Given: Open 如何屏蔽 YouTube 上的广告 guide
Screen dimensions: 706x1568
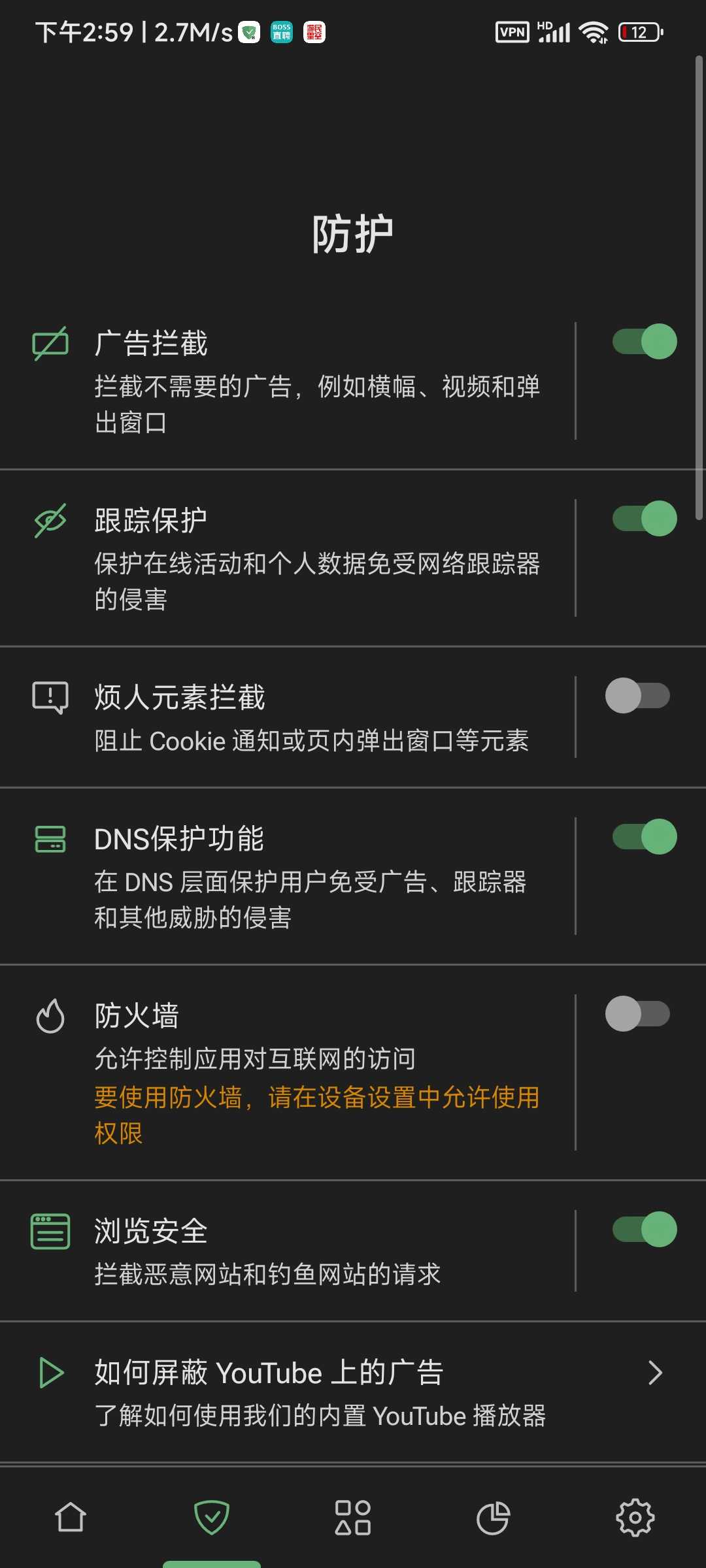Looking at the screenshot, I should coord(353,1392).
